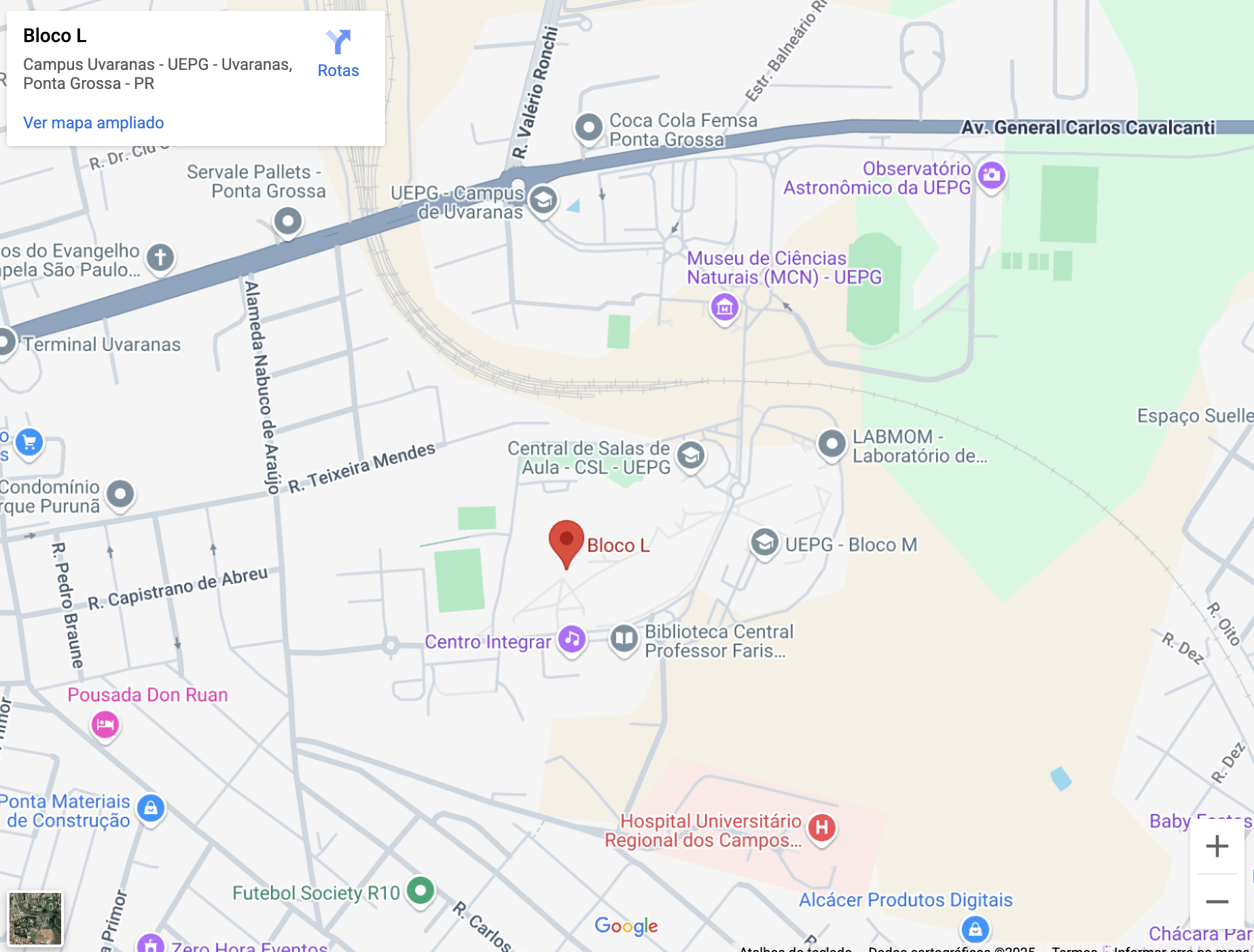Open Coca Cola Femsa Ponta Grossa marker

[588, 127]
